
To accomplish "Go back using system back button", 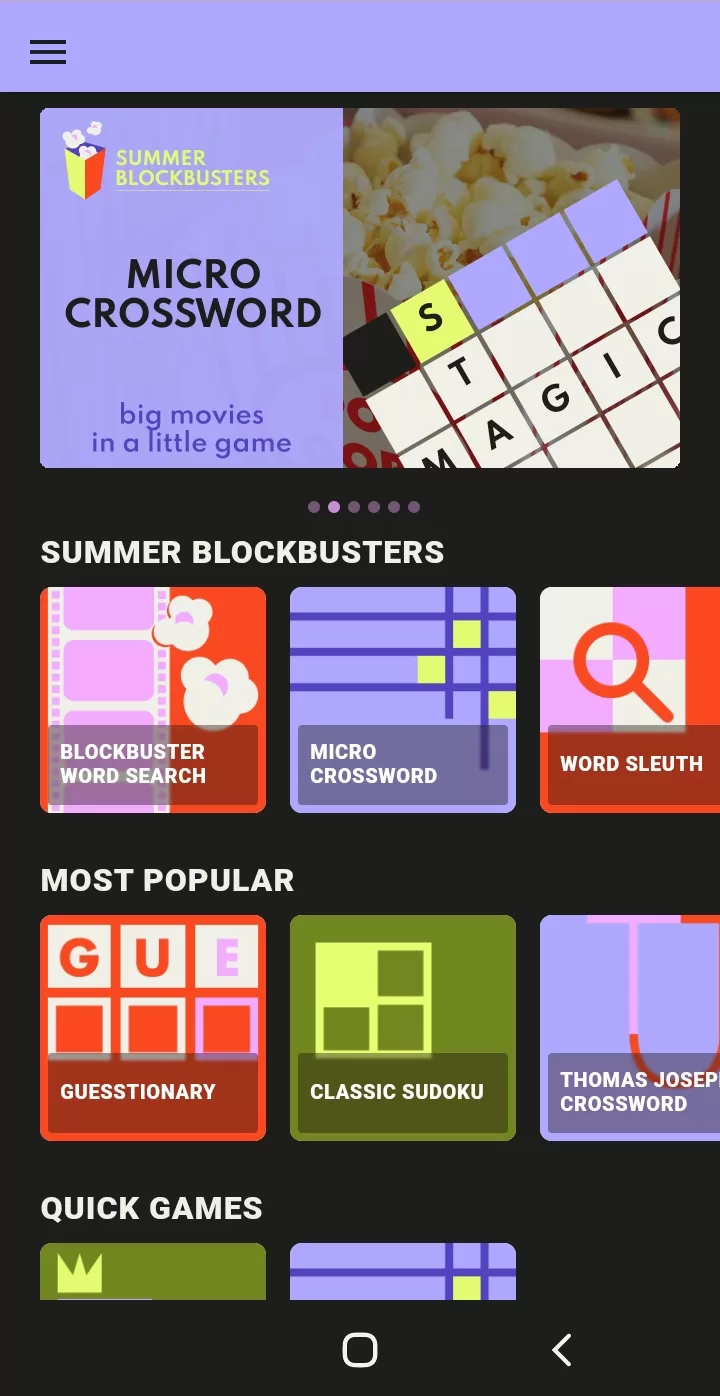I will (562, 1350).
